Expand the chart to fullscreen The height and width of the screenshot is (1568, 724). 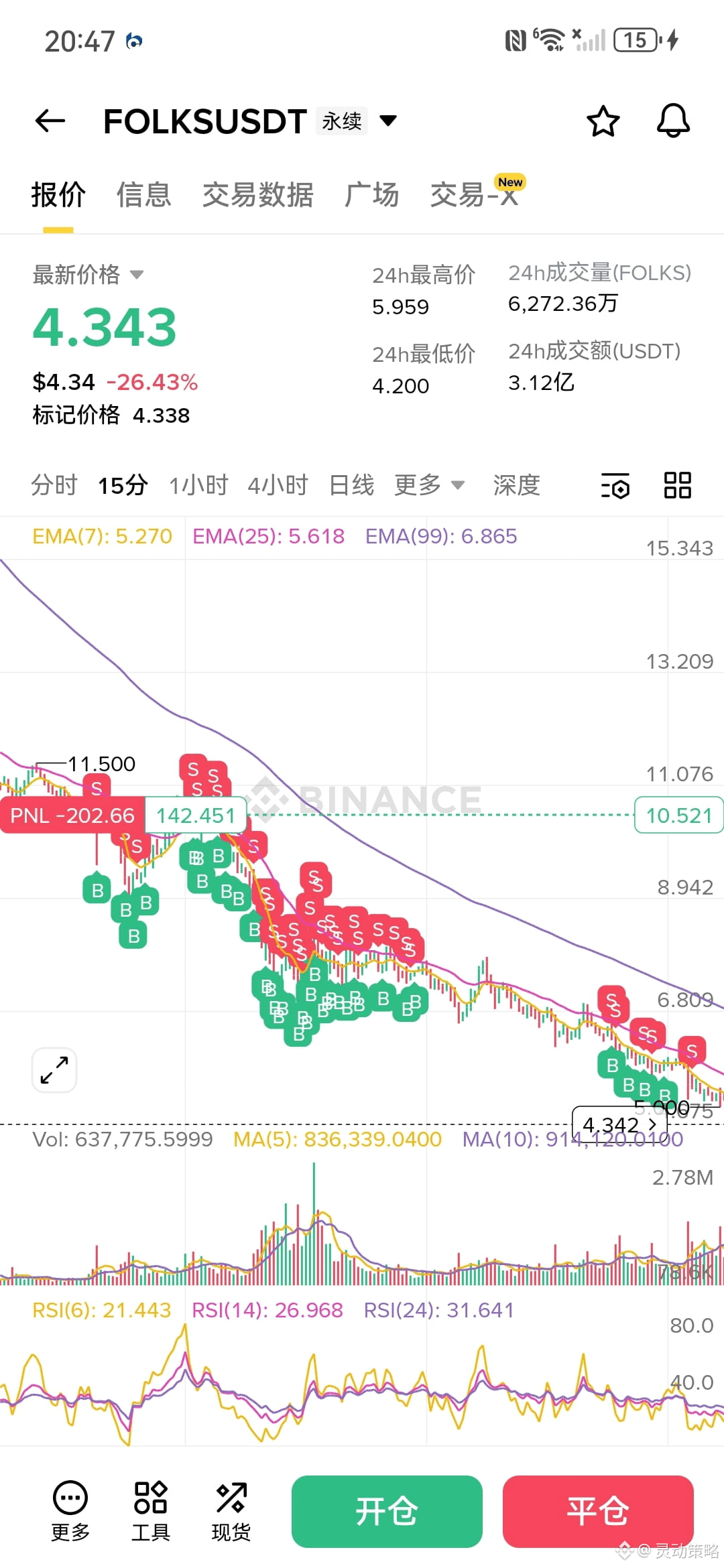pos(54,1070)
